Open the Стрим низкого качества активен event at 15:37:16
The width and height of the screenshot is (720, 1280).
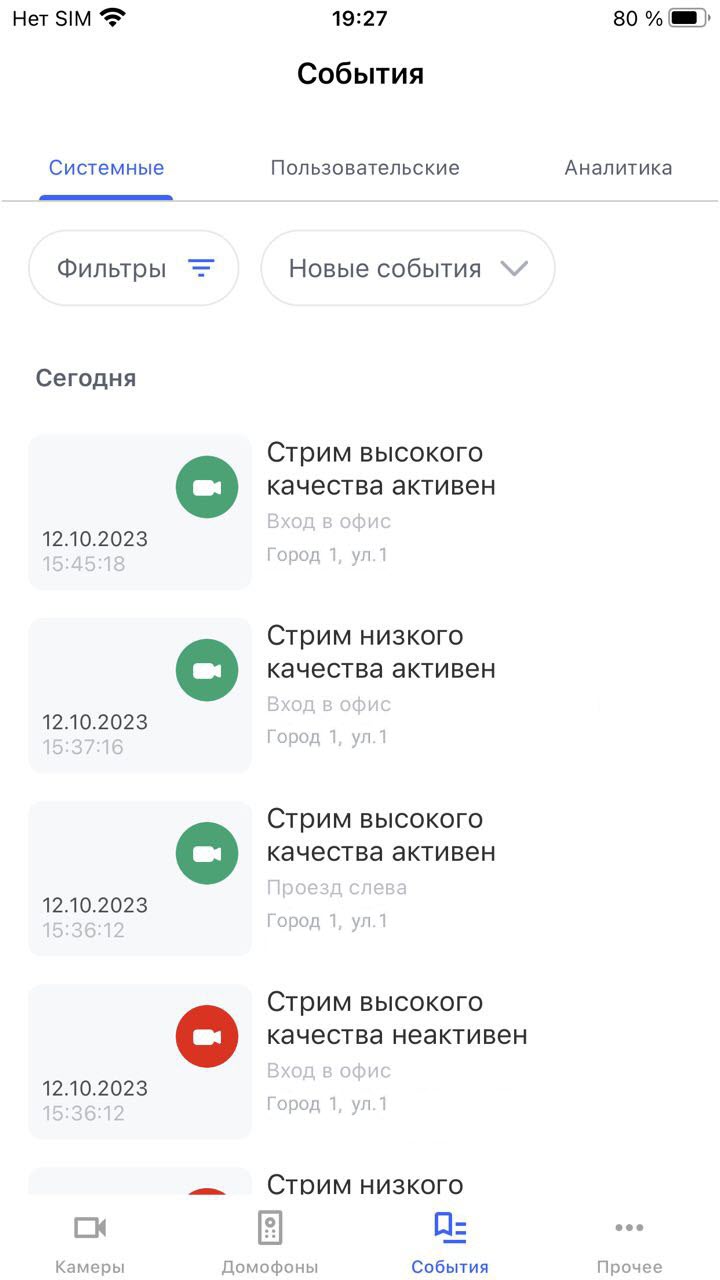point(360,695)
